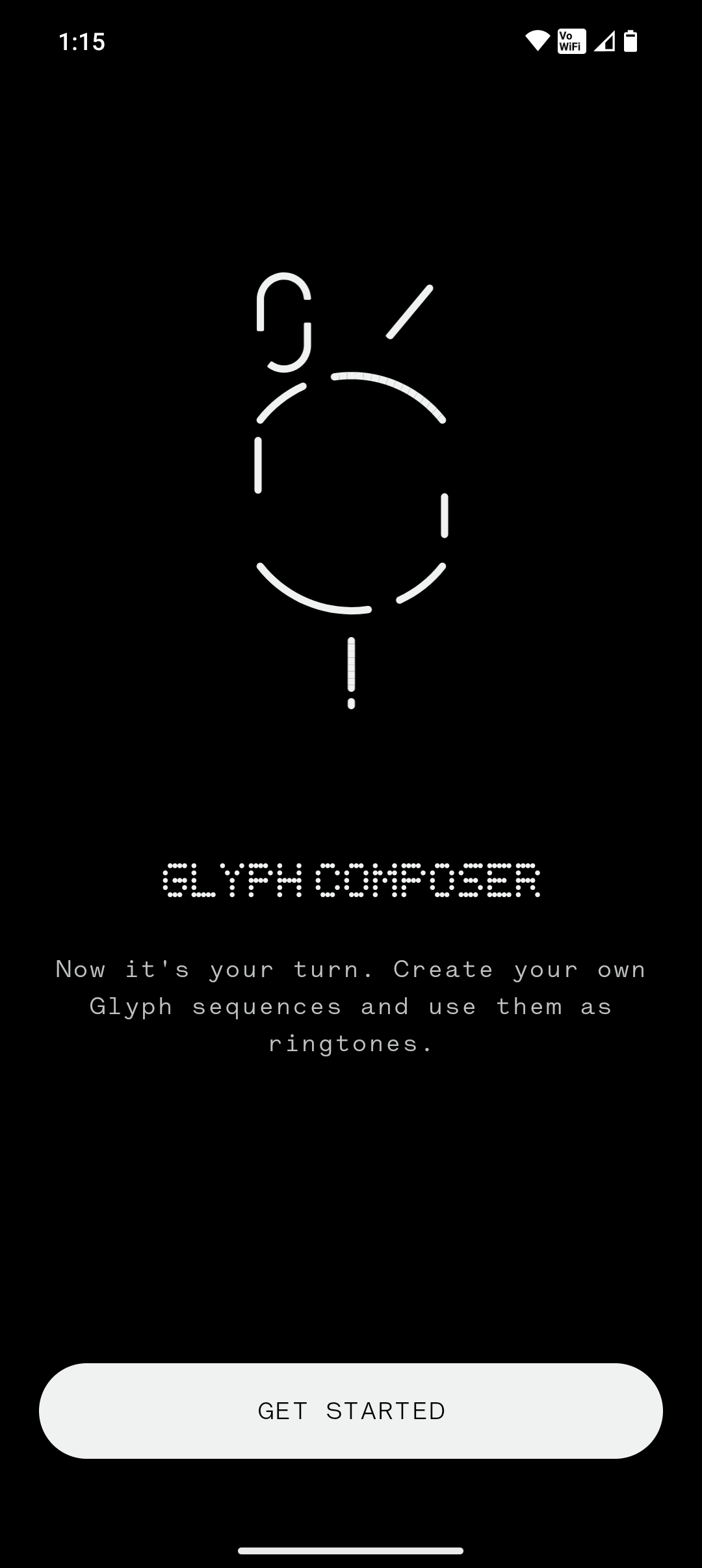Tap the Get Started button
Screen dimensions: 702x1568
(x=351, y=1411)
